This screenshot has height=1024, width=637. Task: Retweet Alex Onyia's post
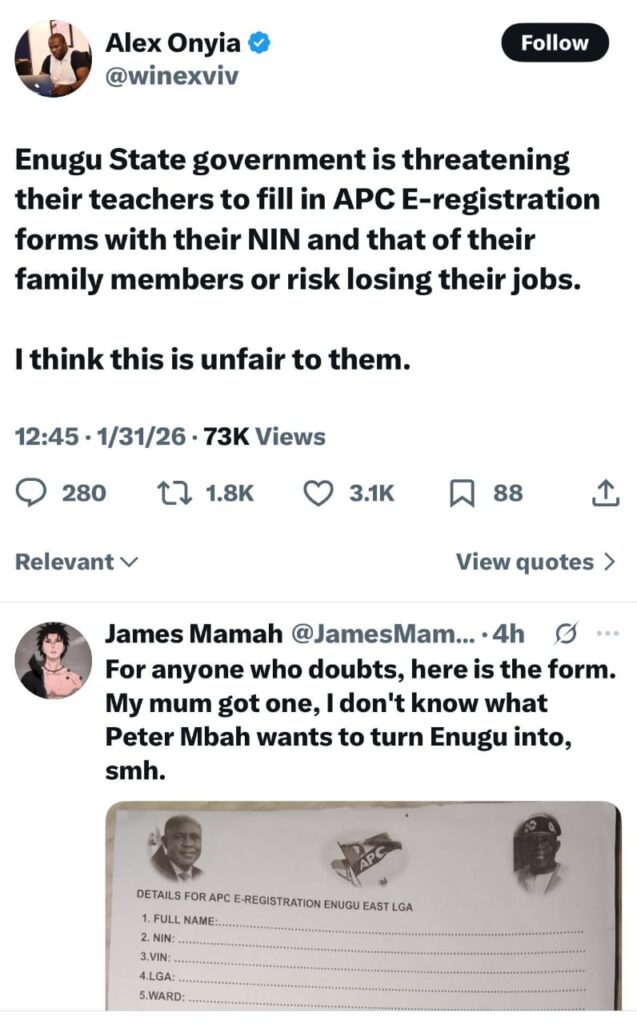coord(172,492)
